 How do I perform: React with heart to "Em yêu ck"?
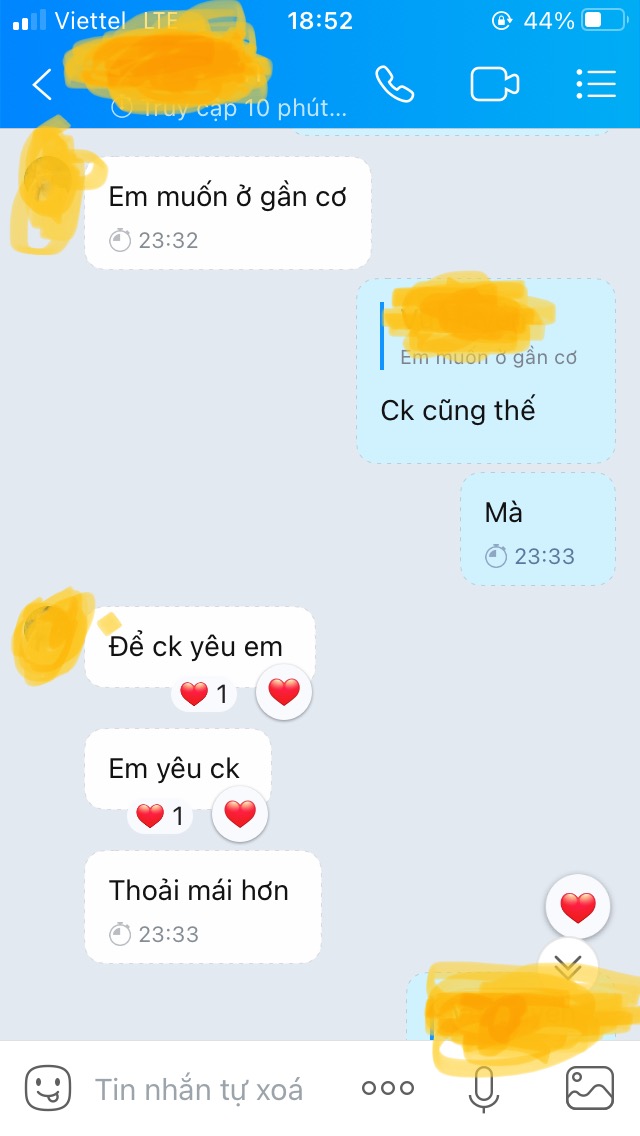tap(240, 814)
